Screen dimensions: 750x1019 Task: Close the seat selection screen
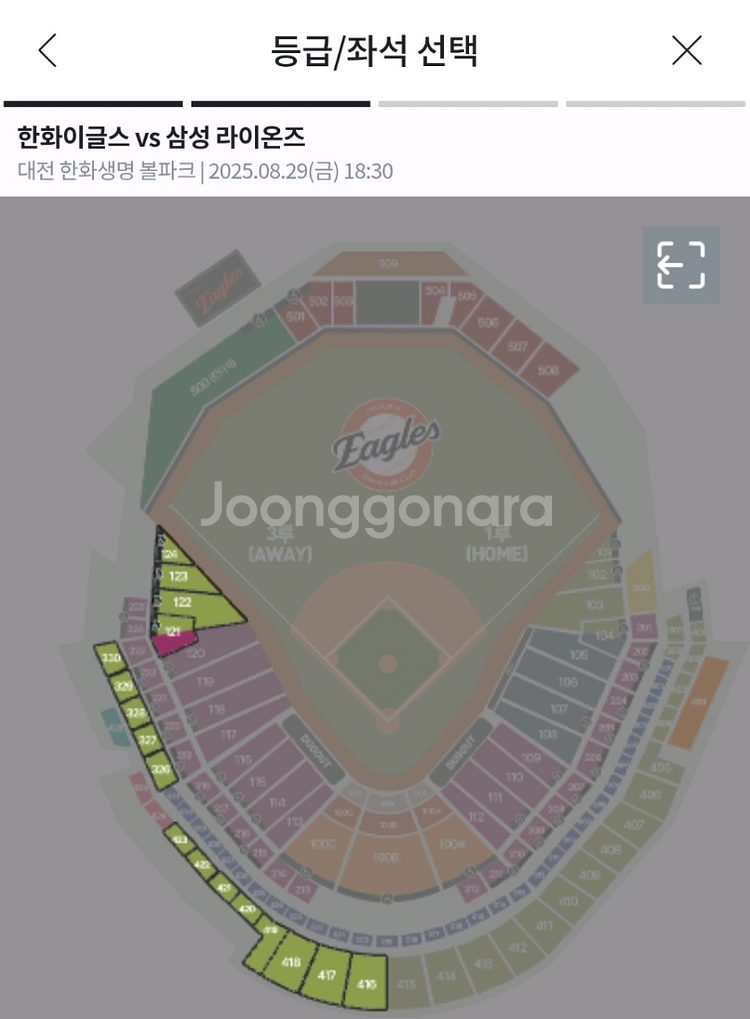[686, 50]
